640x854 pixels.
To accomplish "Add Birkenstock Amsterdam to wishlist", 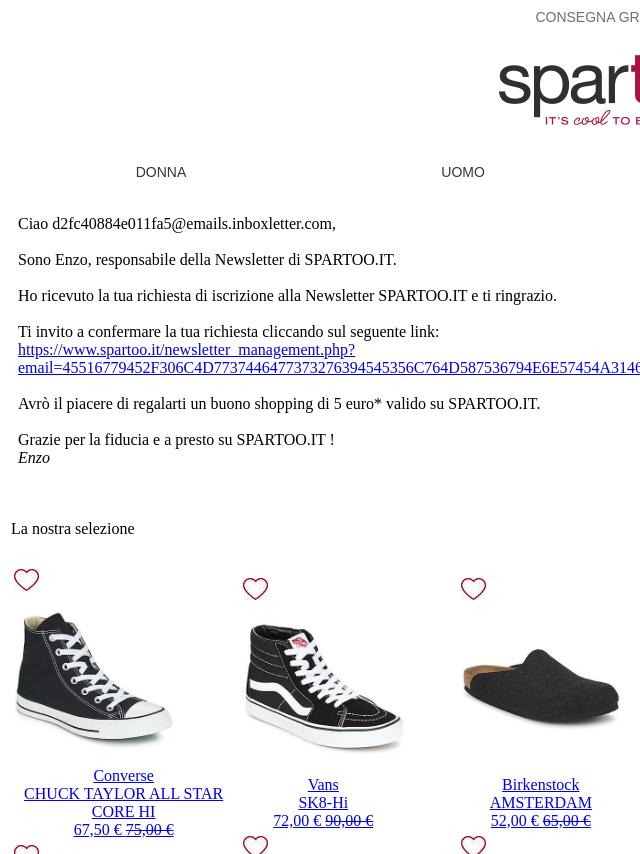I will coord(473,589).
